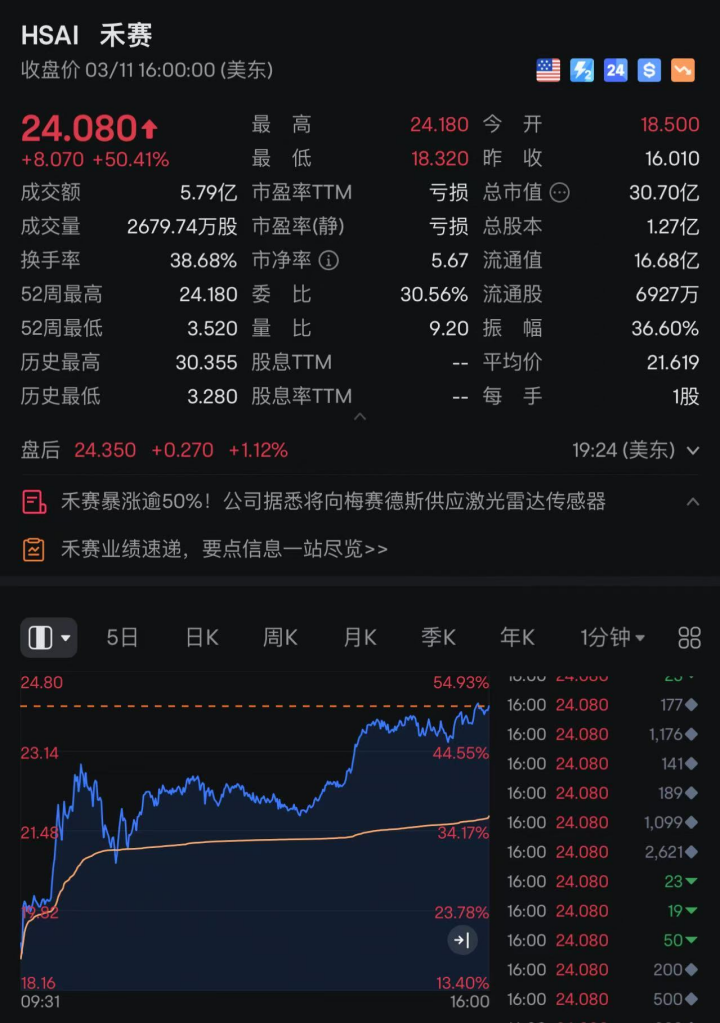Tap the 市净率 info icon

click(328, 261)
